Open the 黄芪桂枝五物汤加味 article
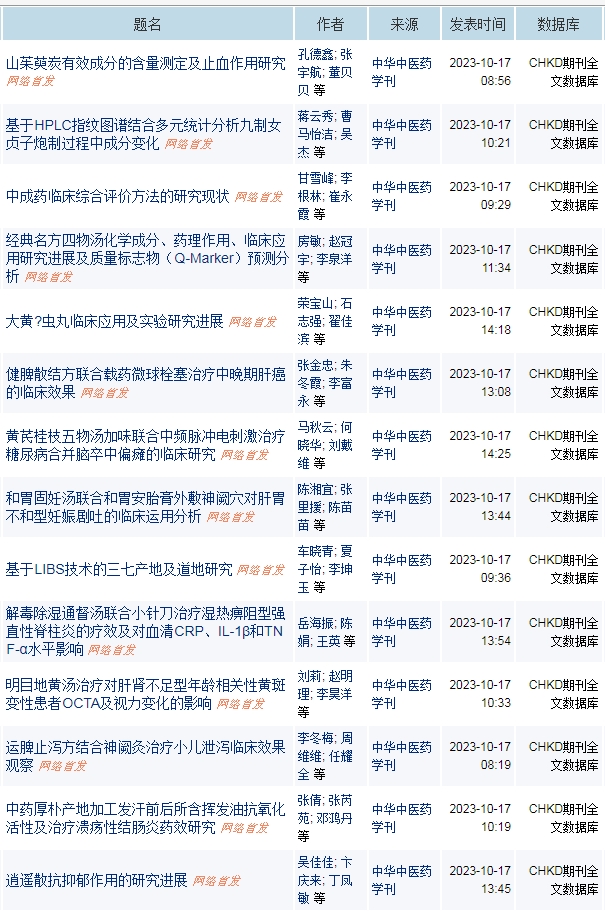 (x=145, y=436)
